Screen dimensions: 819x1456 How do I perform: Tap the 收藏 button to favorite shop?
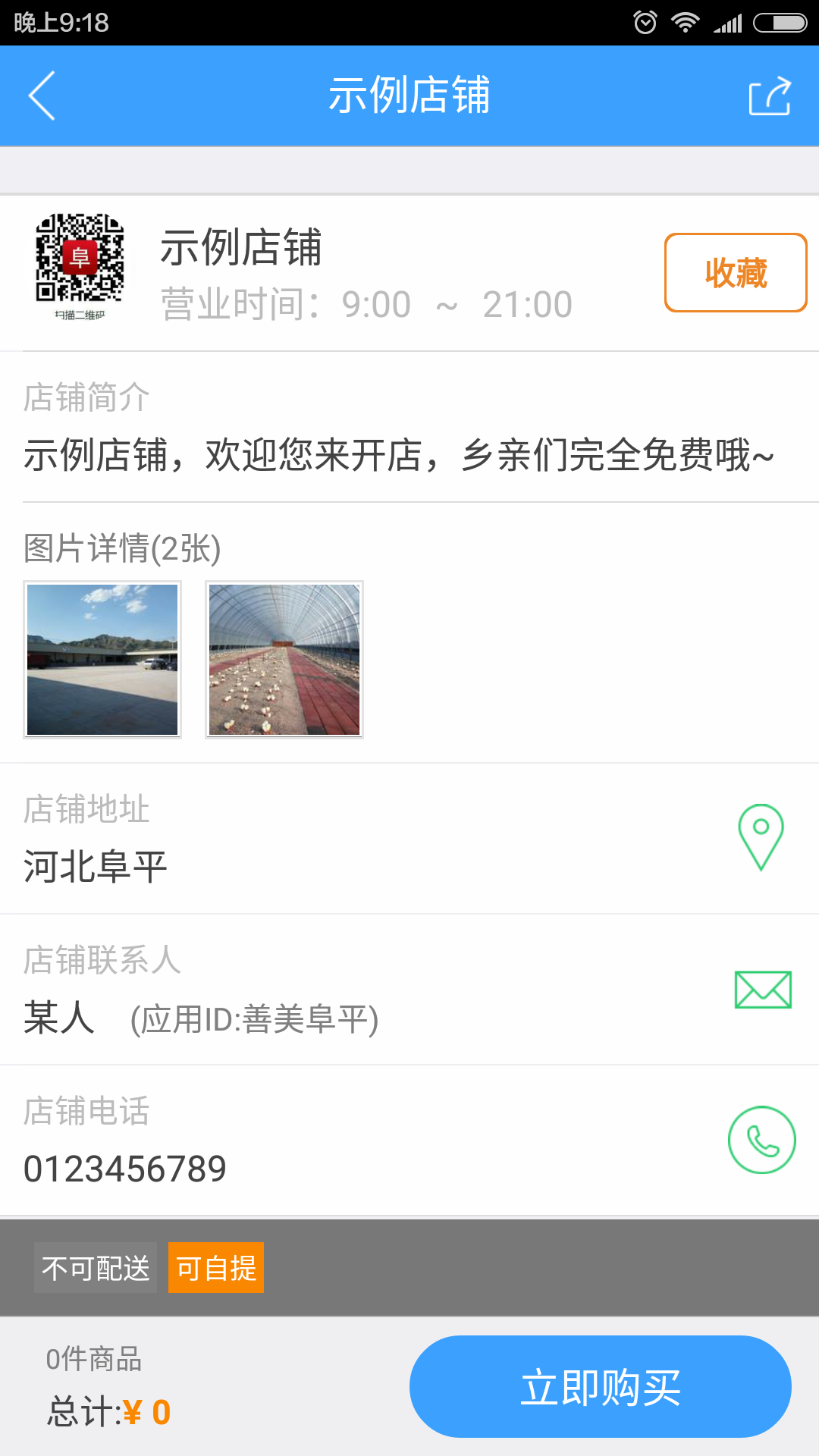(735, 273)
